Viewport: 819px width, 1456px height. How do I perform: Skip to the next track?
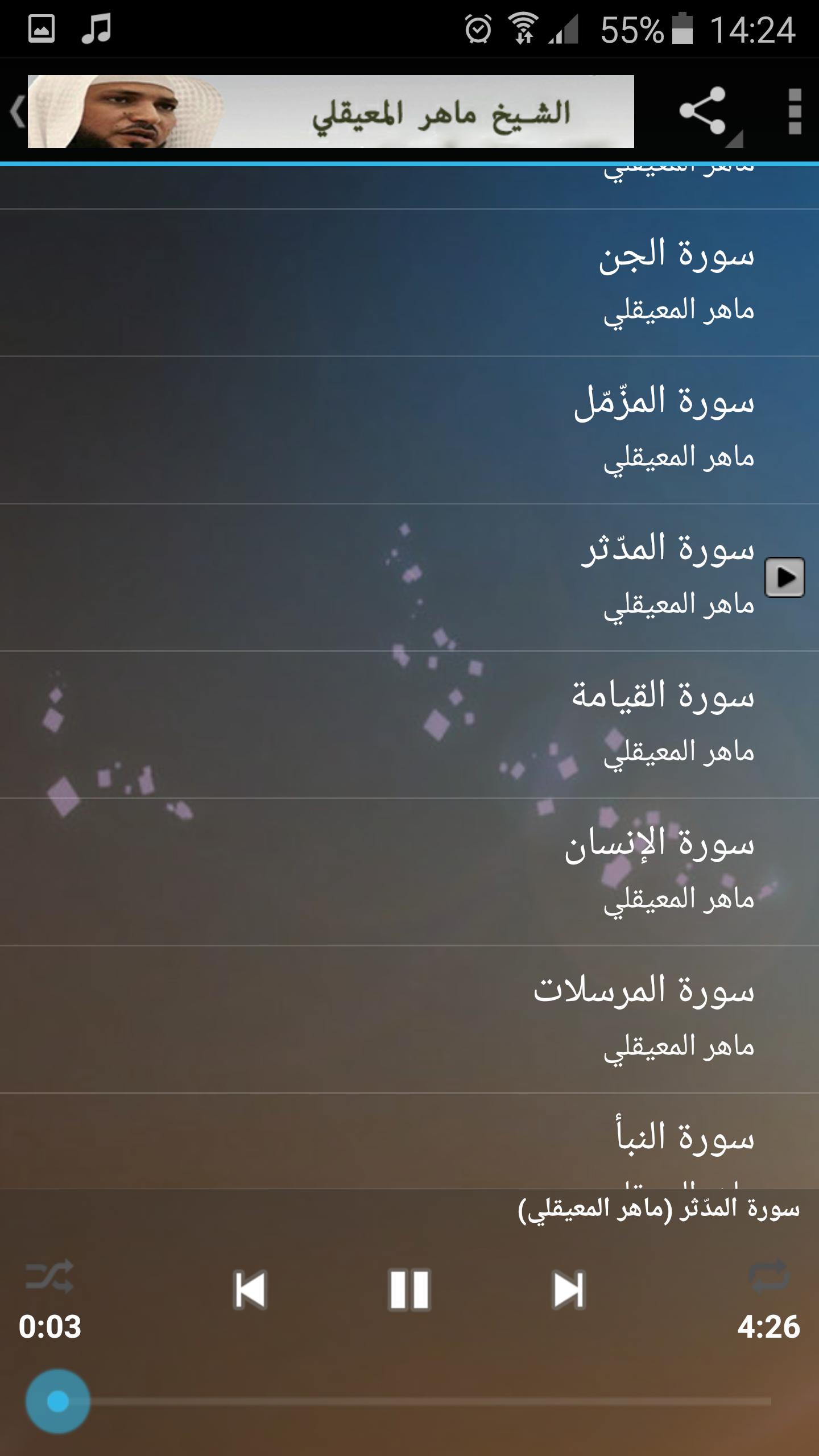click(569, 1289)
